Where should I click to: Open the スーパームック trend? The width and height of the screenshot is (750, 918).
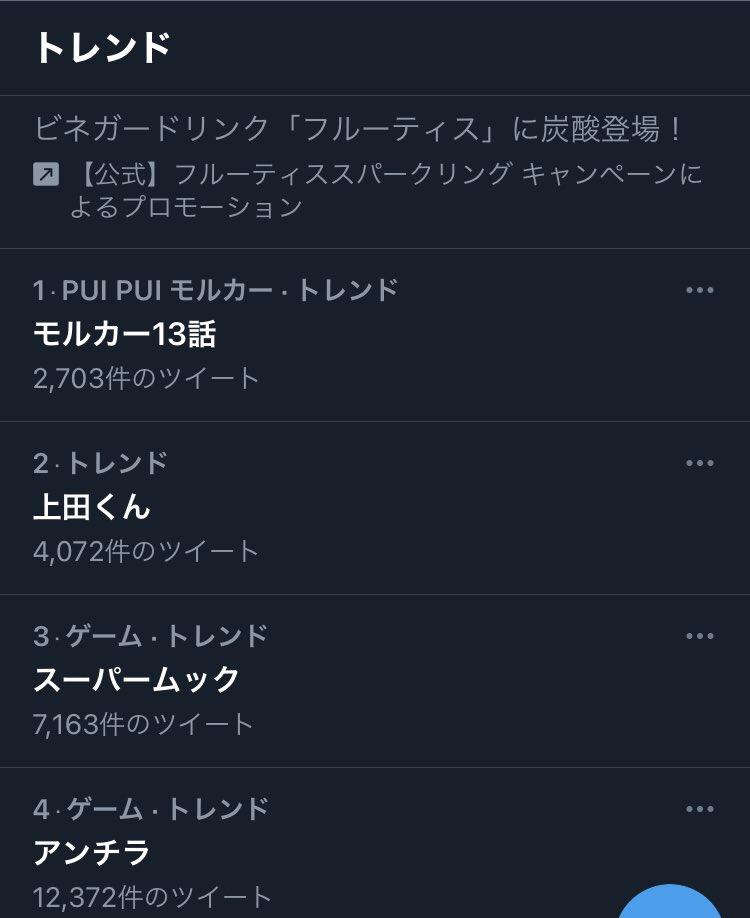coord(137,680)
